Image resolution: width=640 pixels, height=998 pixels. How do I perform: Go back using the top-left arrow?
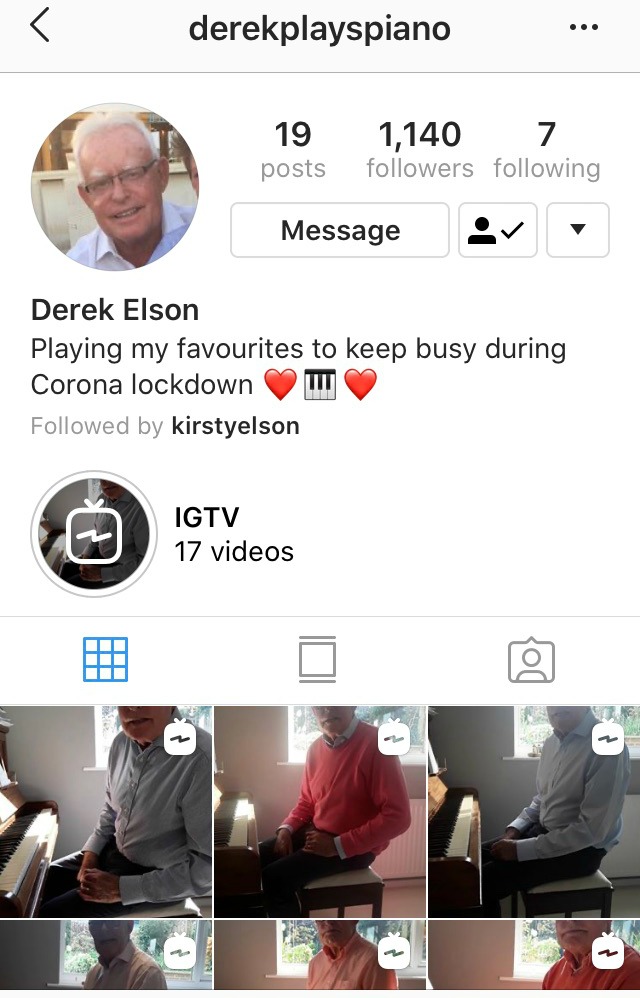click(40, 26)
